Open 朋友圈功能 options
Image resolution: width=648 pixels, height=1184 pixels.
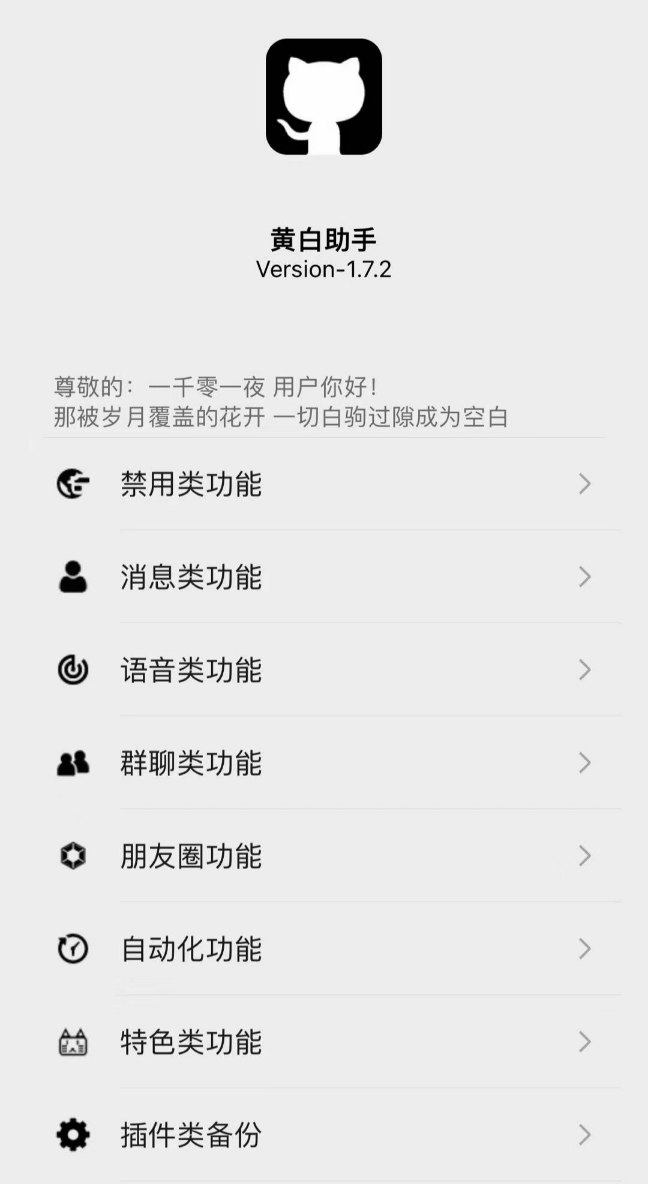click(324, 856)
